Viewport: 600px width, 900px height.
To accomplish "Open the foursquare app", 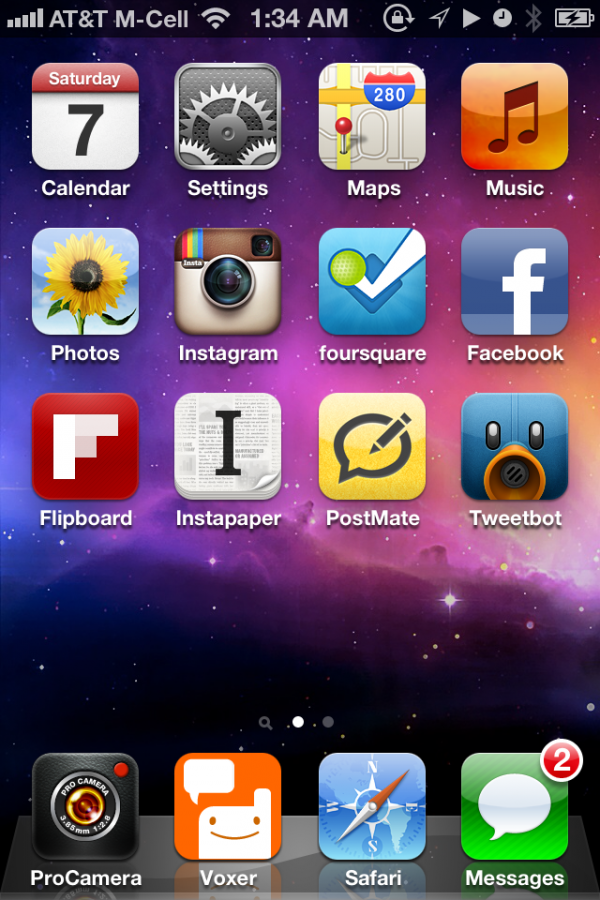I will (x=372, y=282).
